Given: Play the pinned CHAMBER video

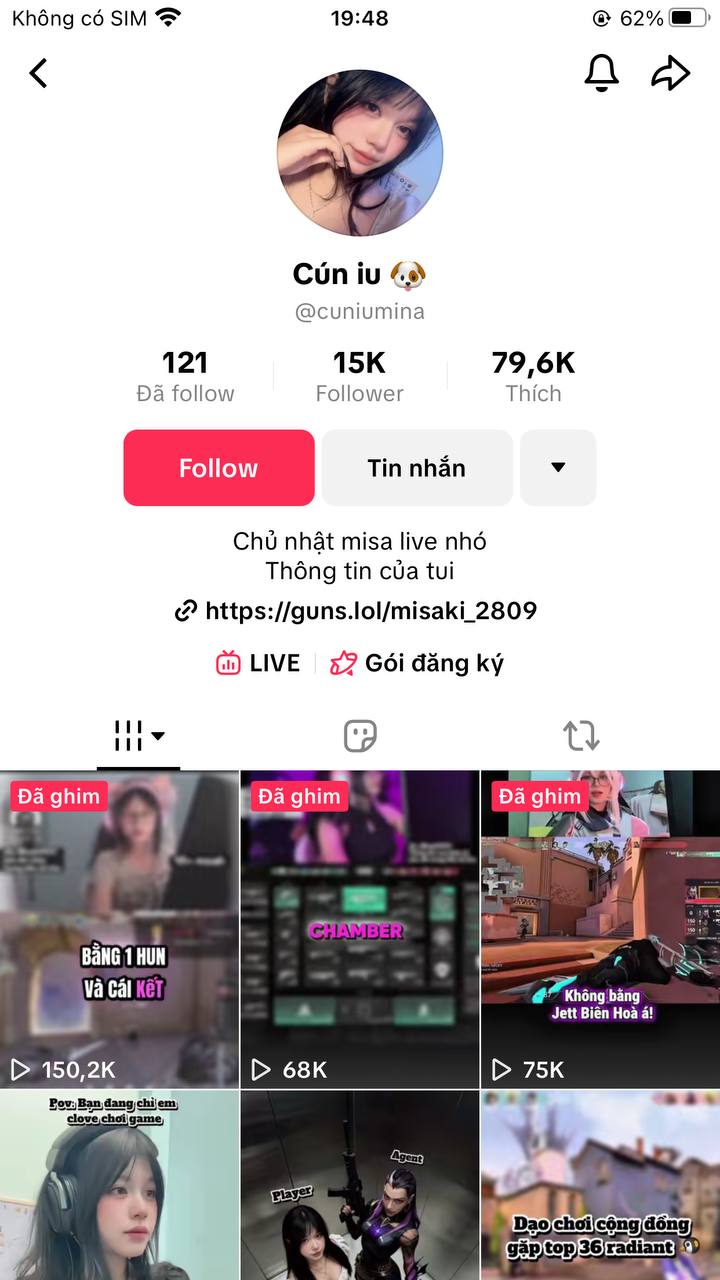Looking at the screenshot, I should tap(360, 930).
